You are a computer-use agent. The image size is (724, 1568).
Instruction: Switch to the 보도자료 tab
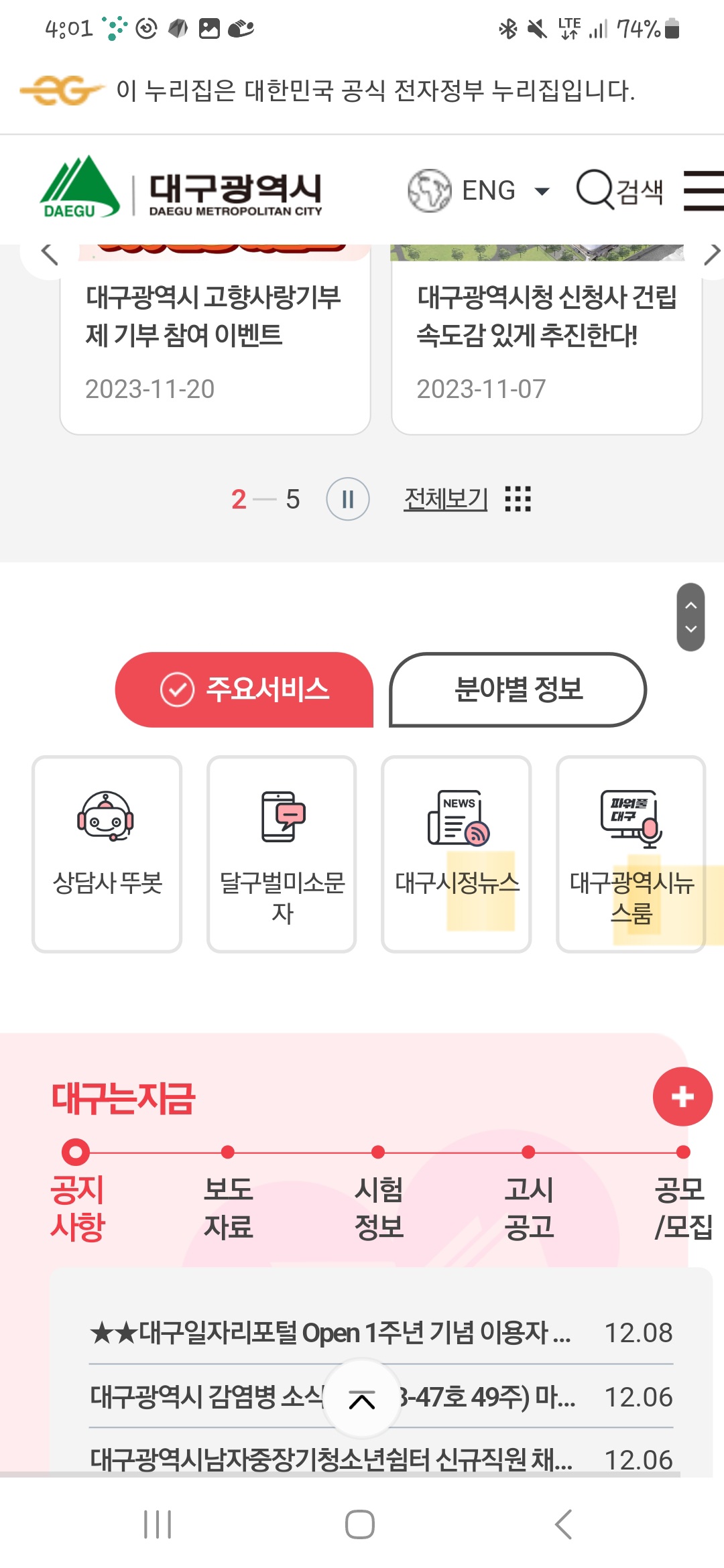click(x=228, y=1206)
